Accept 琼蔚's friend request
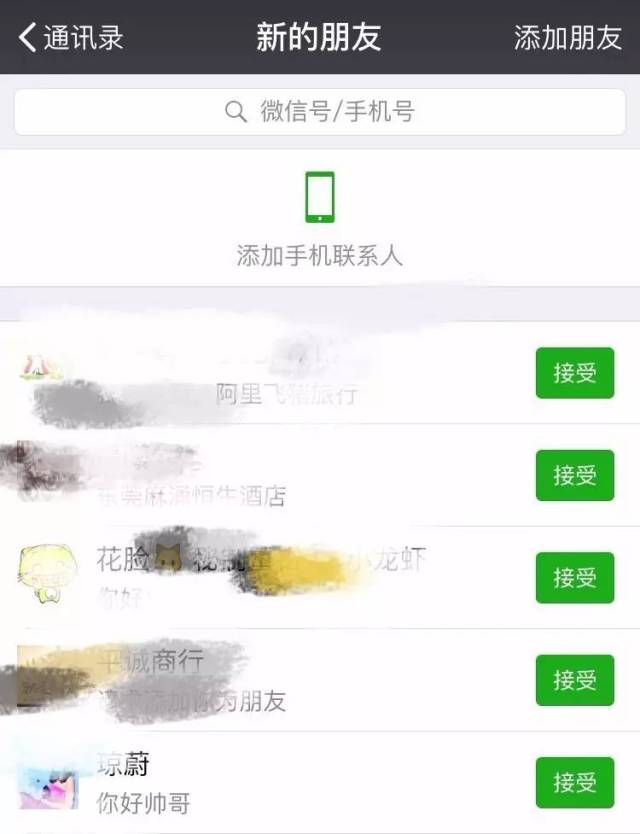 574,783
